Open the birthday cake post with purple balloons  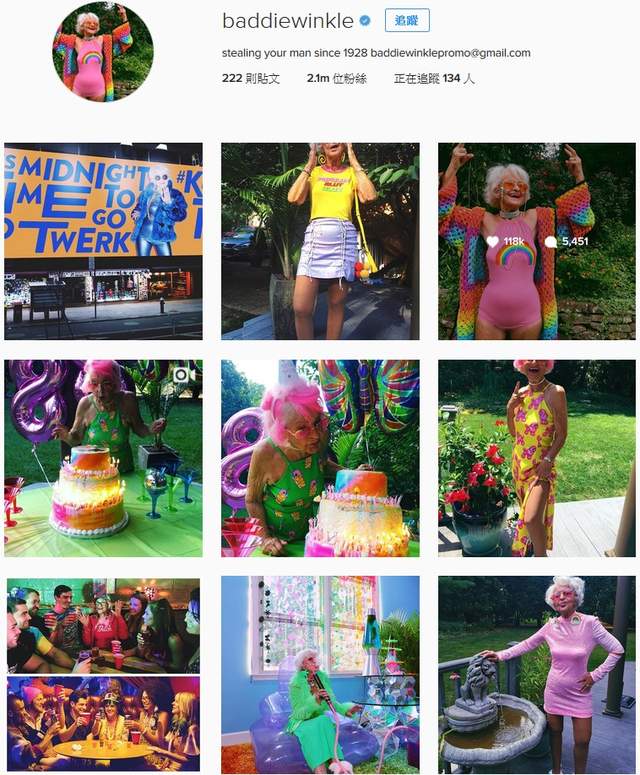click(103, 458)
